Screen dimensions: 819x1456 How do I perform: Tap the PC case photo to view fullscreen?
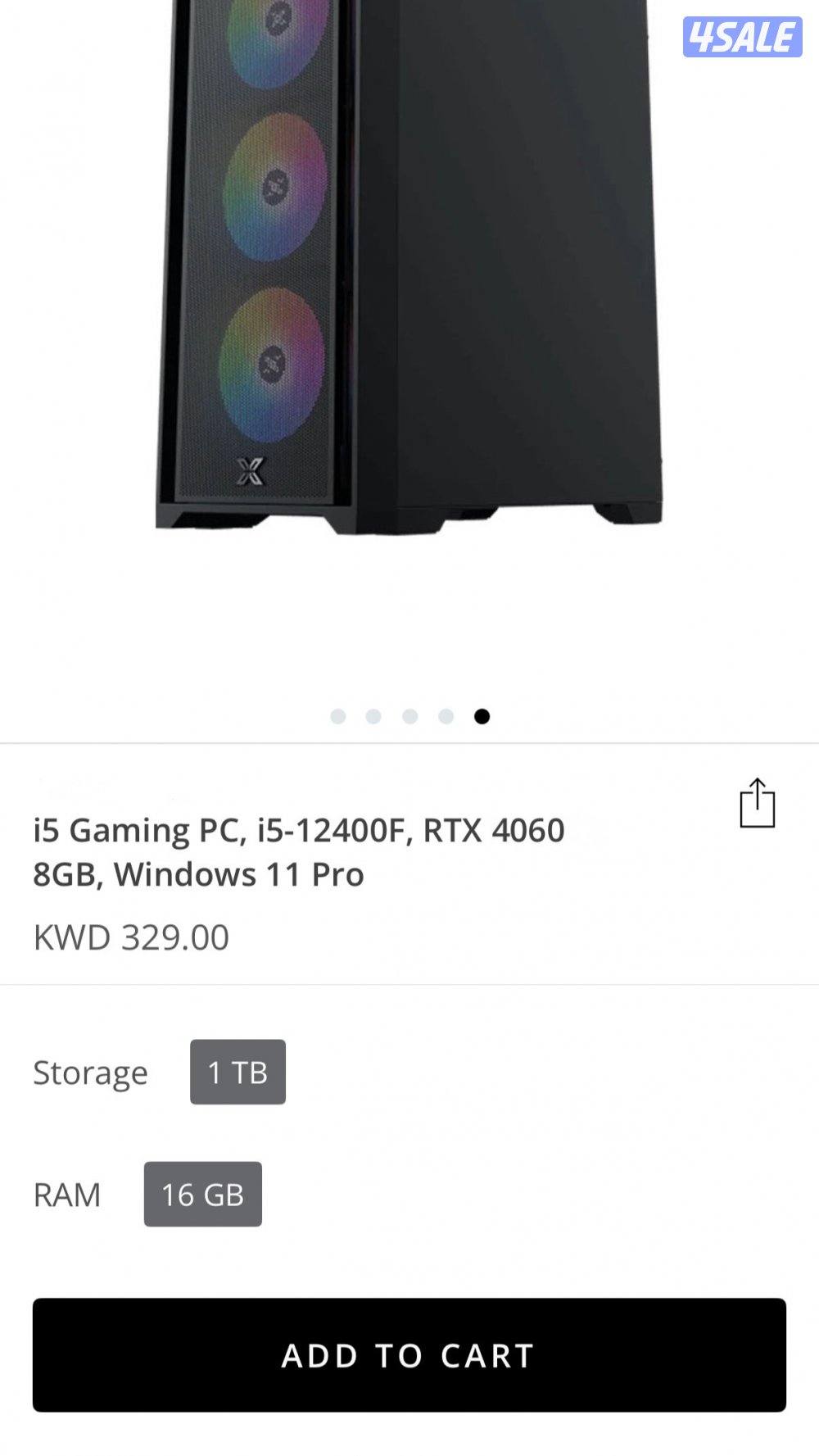tap(409, 287)
